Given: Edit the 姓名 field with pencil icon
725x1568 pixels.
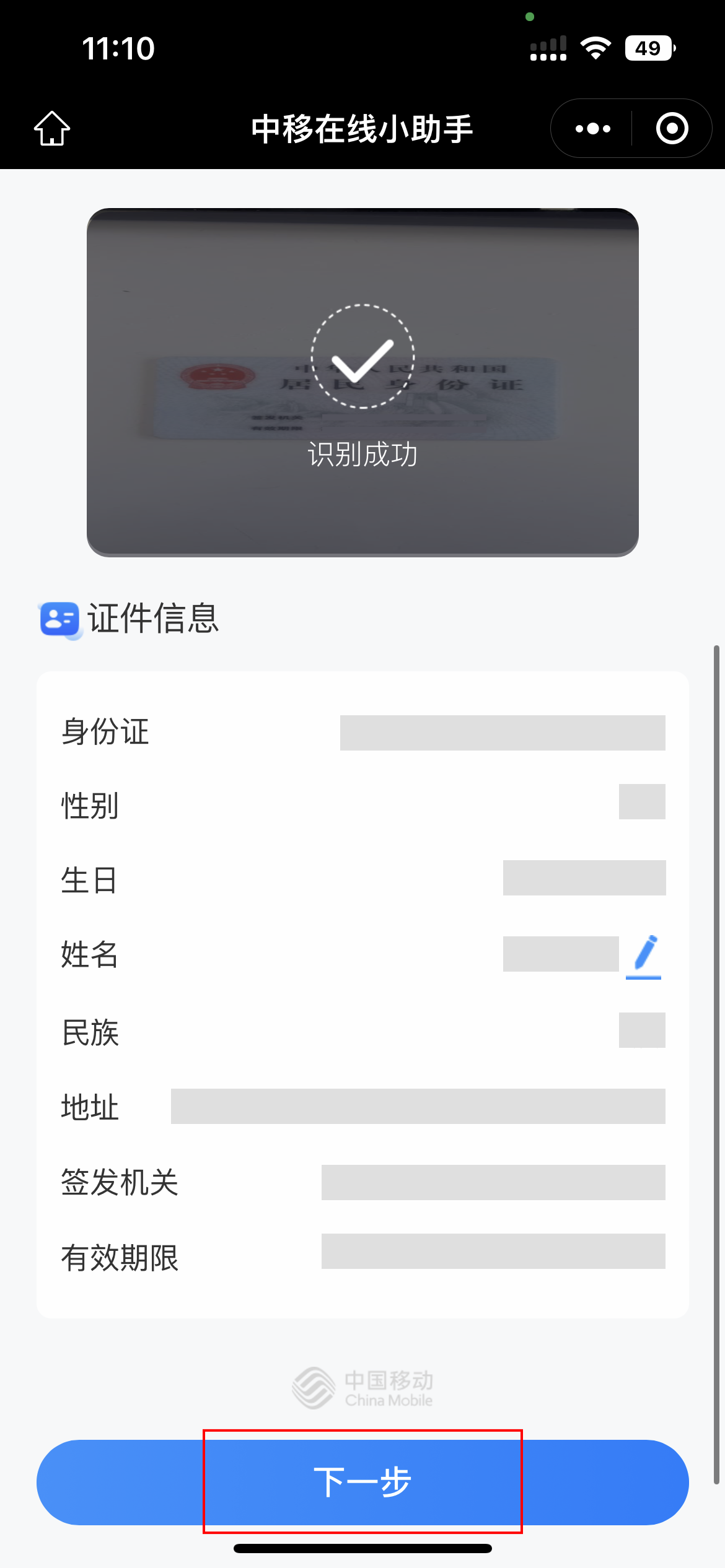Looking at the screenshot, I should [643, 956].
